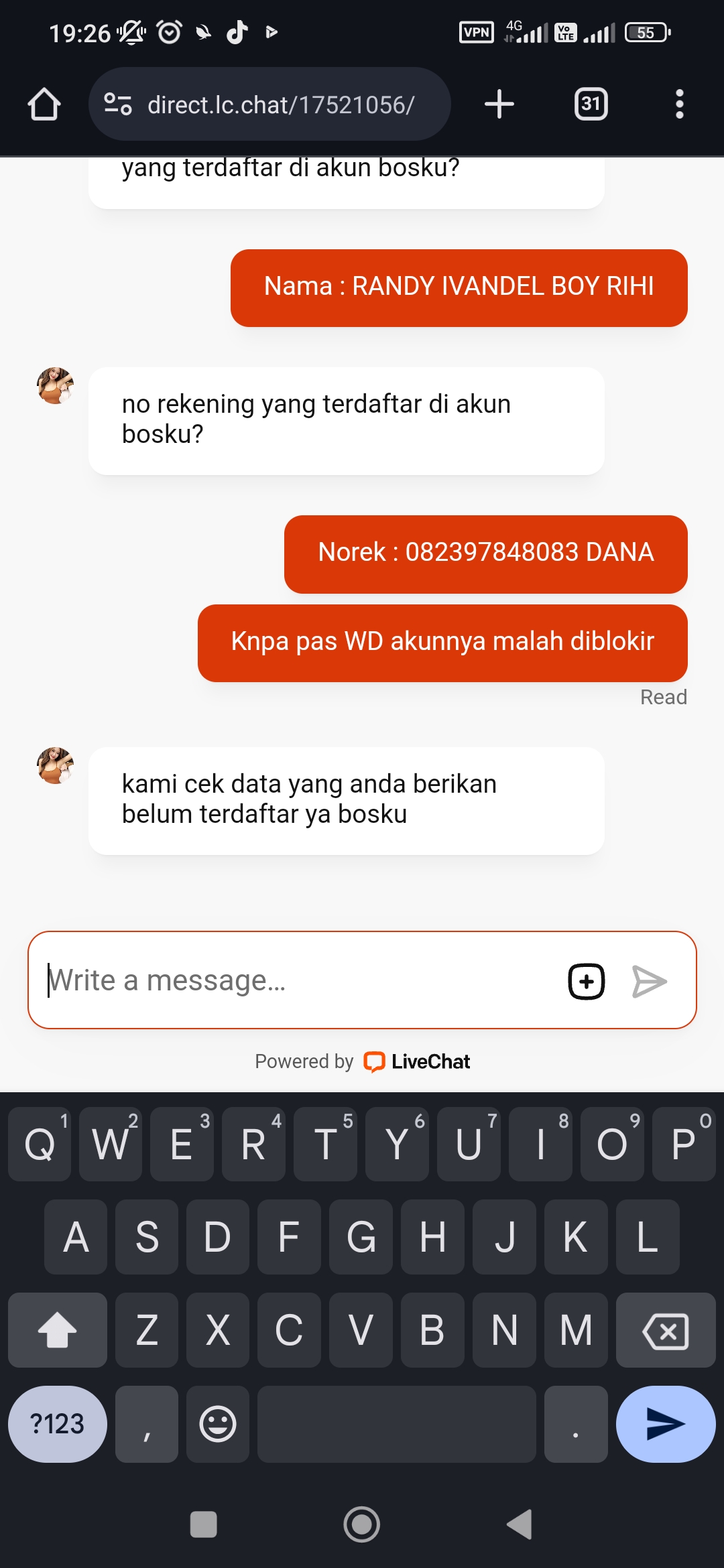Screen dimensions: 724x1568
Task: Tap the keyboard send arrow key
Action: point(665,1424)
